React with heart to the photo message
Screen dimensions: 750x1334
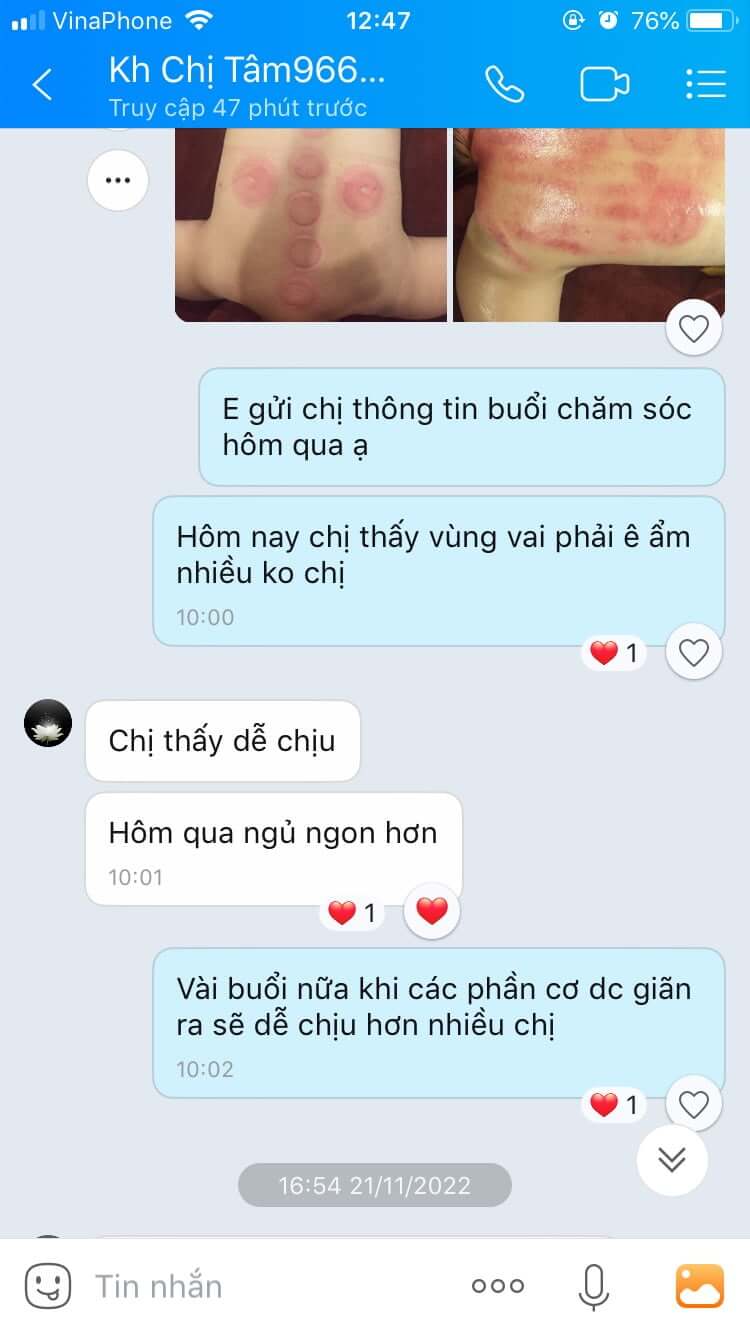pos(694,328)
